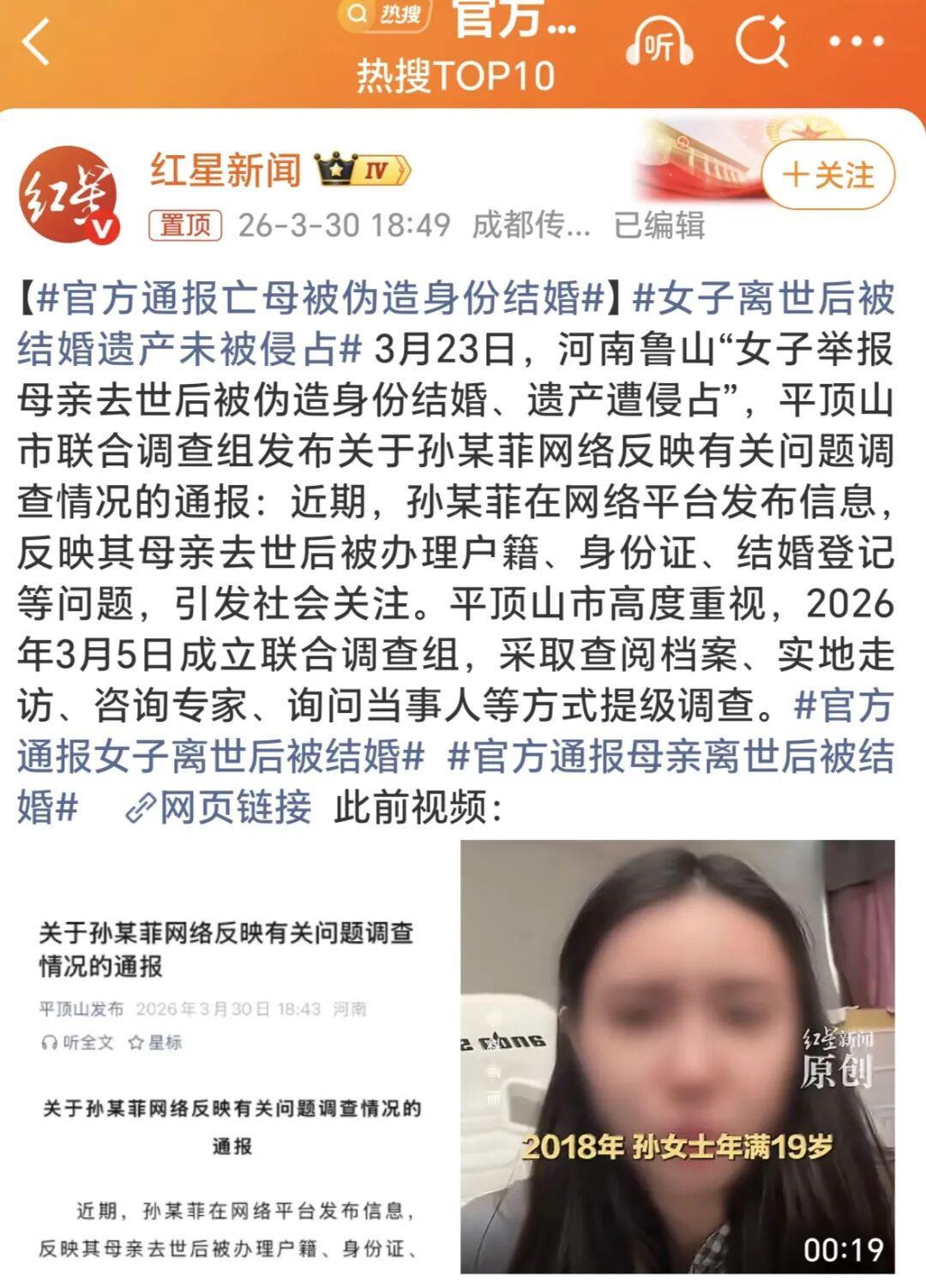Go back using the top-left arrow
Screen dimensions: 926x1288
(x=36, y=42)
